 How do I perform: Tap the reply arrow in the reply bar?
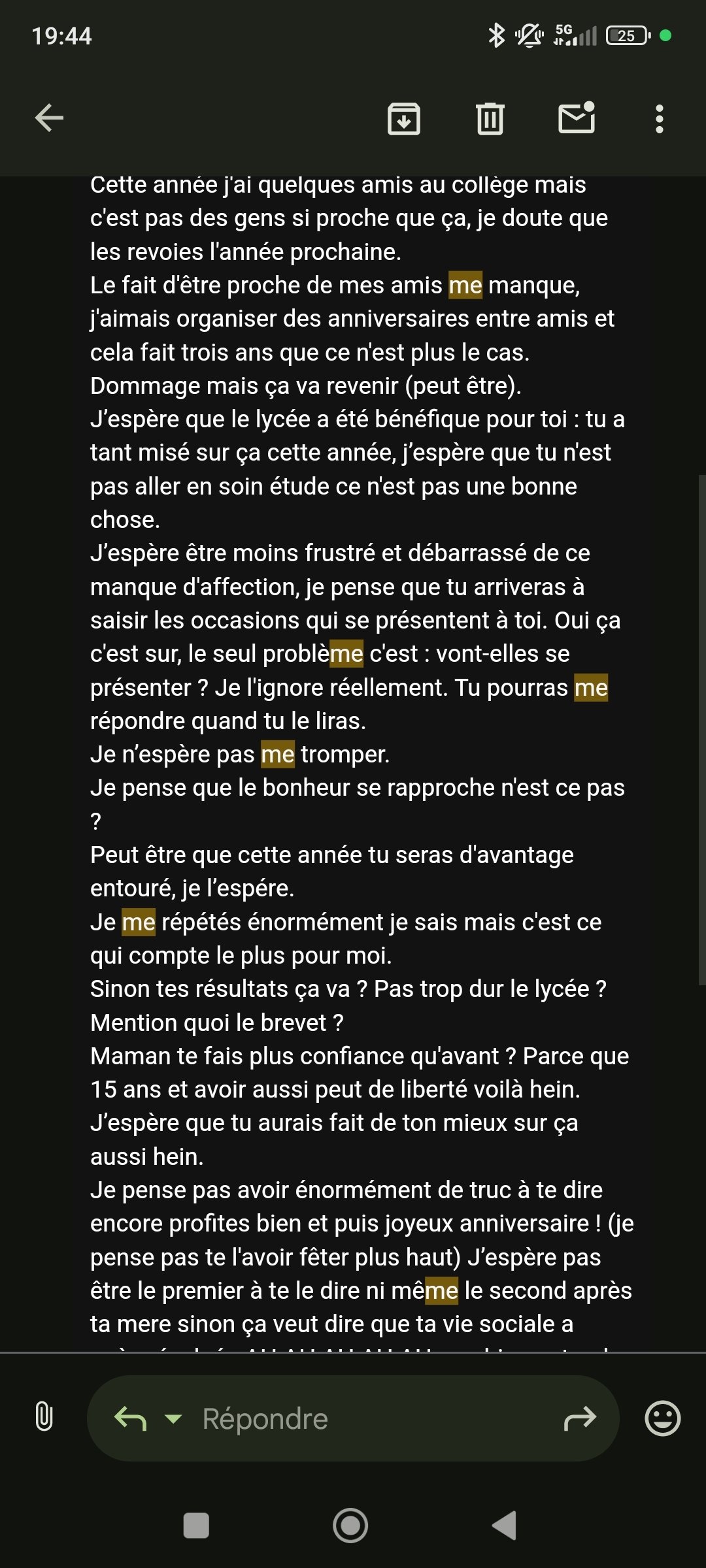(130, 1418)
